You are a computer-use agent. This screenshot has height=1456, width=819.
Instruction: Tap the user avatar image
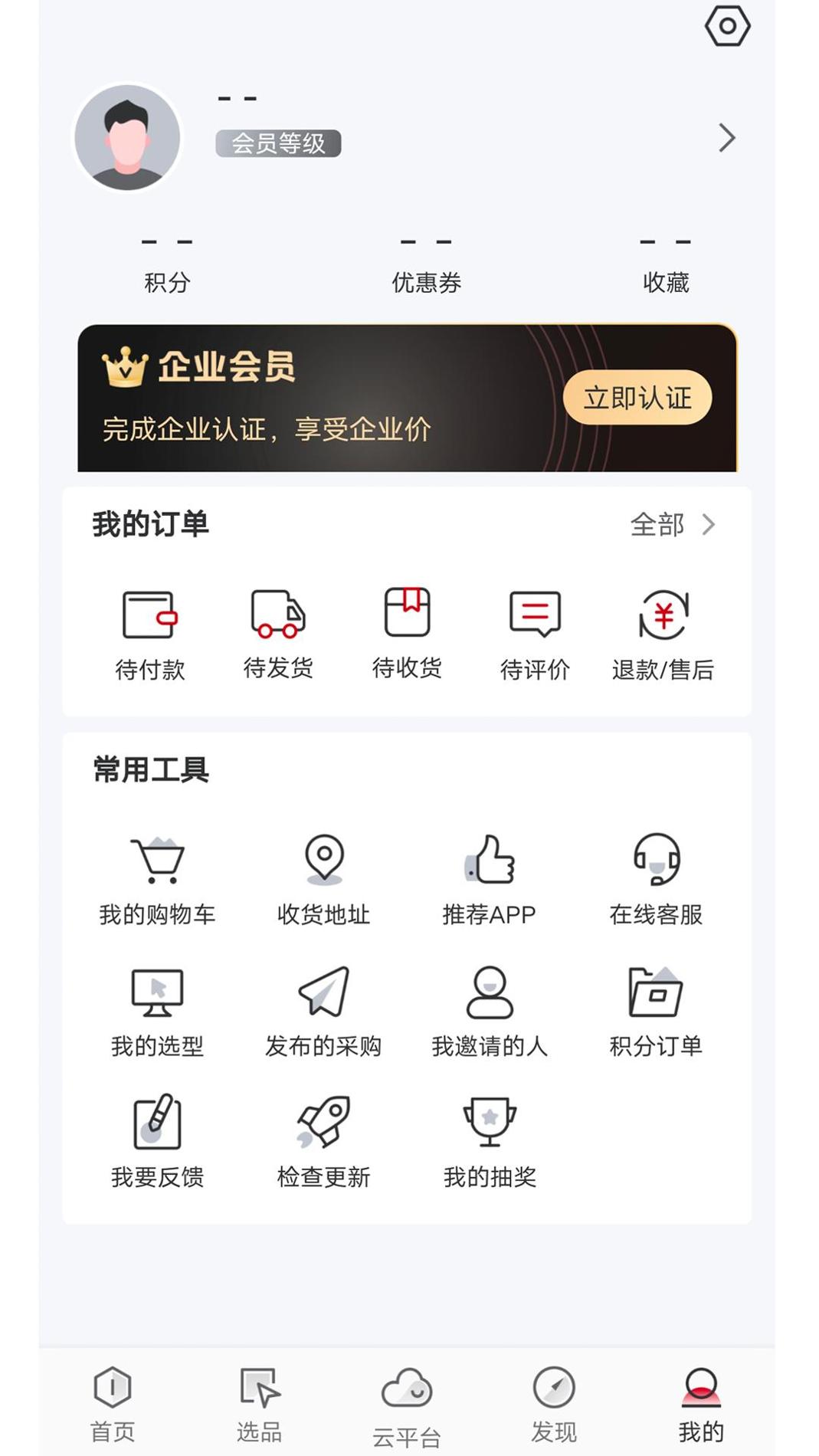tap(127, 138)
